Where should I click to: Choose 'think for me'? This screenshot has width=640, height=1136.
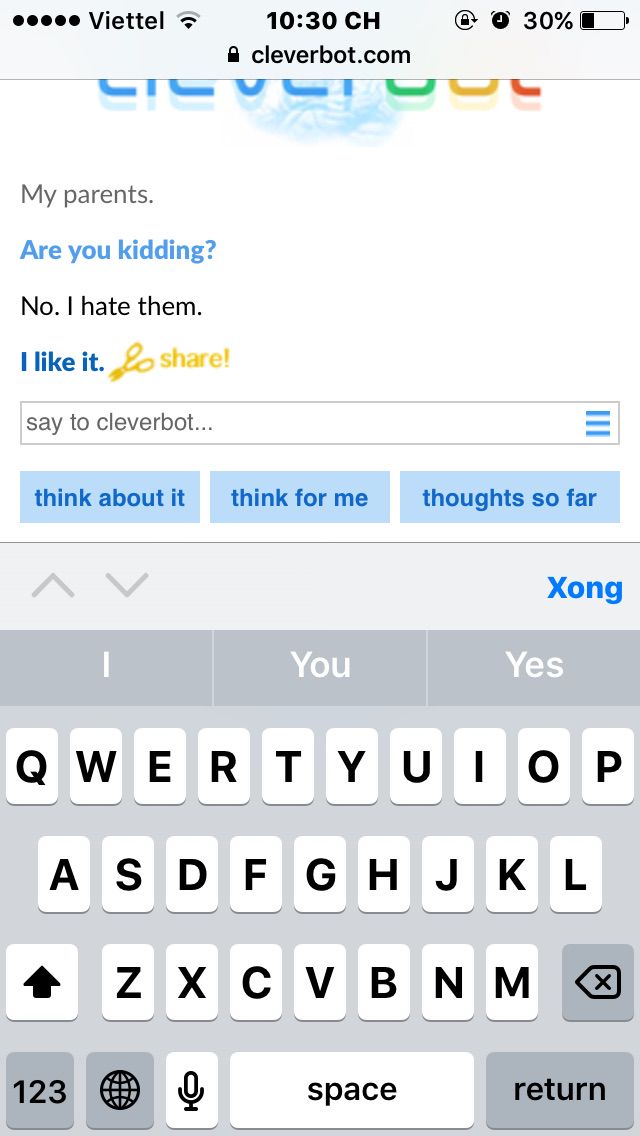[299, 498]
